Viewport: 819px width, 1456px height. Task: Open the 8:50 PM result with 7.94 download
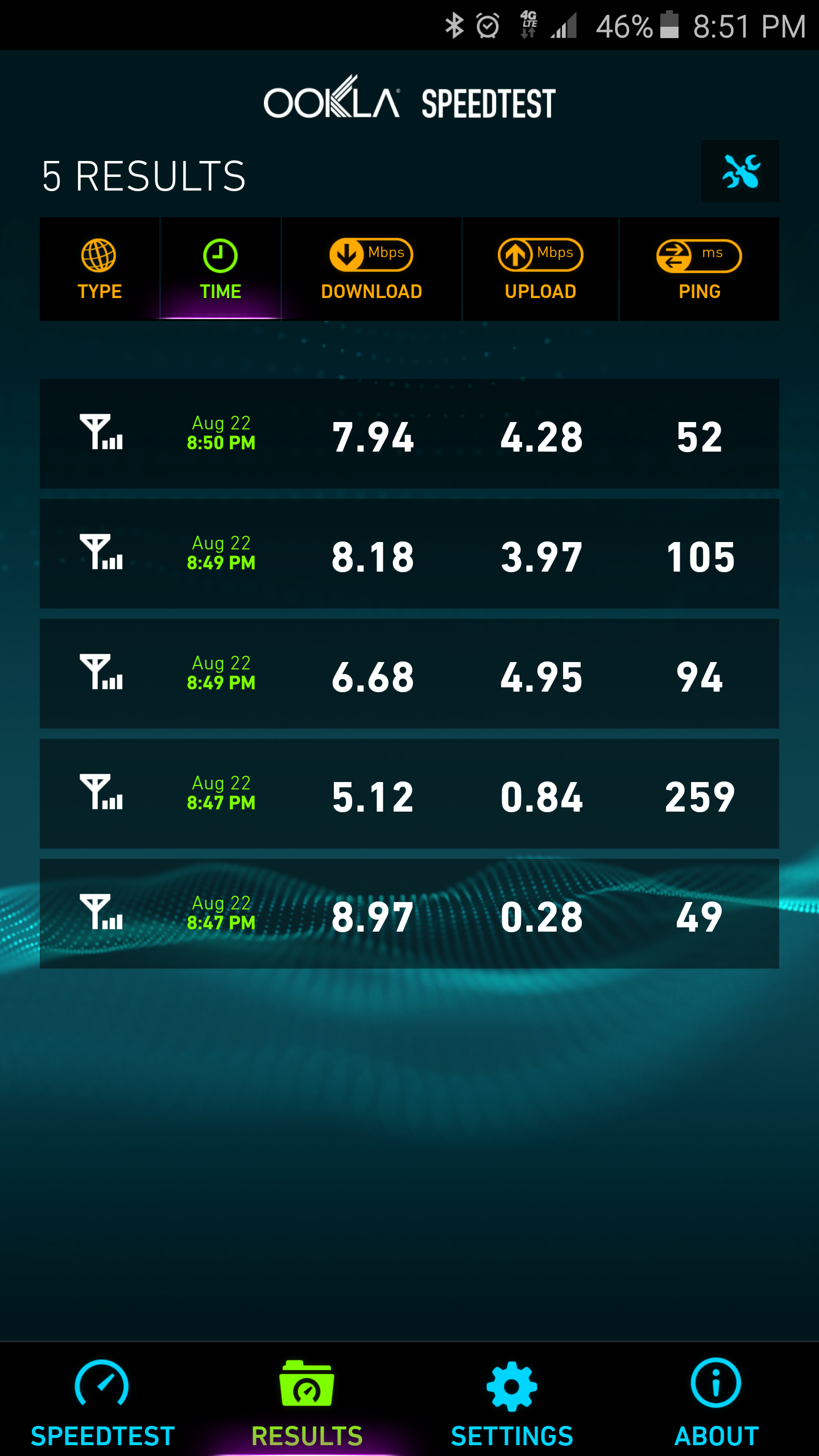coord(409,434)
